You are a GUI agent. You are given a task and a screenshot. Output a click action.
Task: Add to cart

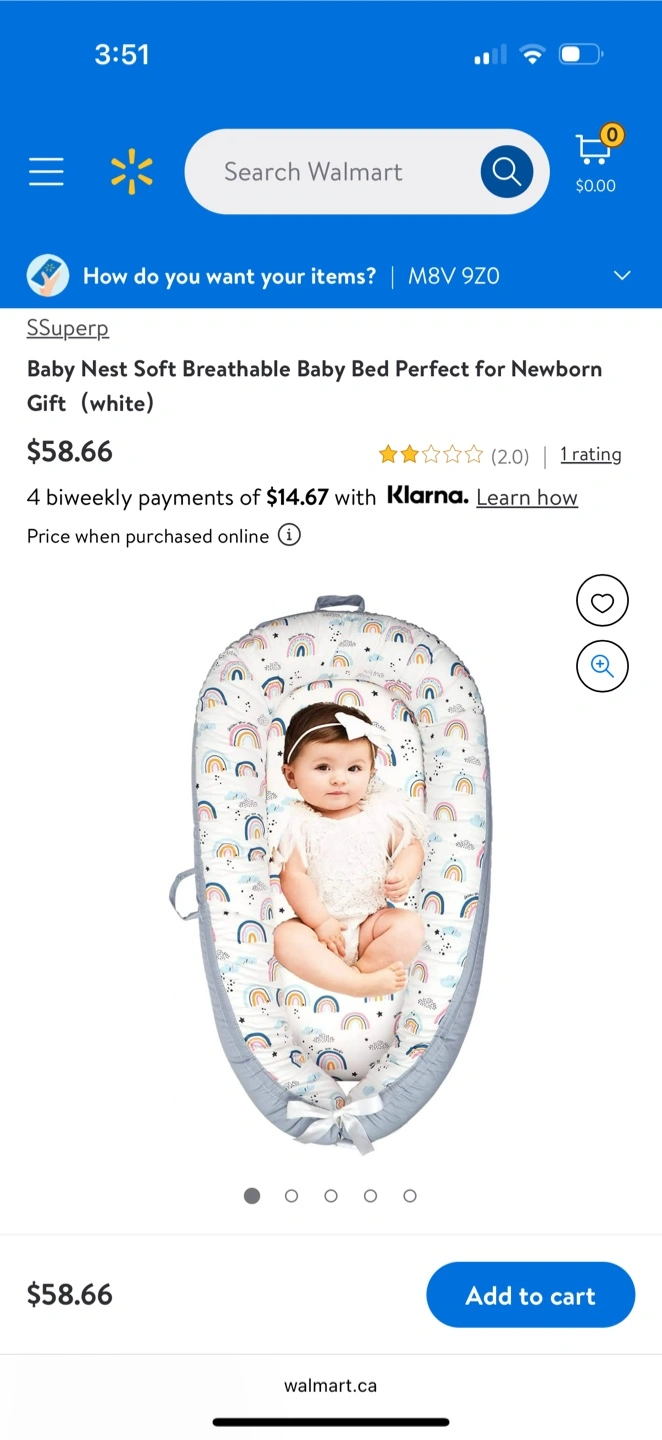point(530,1296)
